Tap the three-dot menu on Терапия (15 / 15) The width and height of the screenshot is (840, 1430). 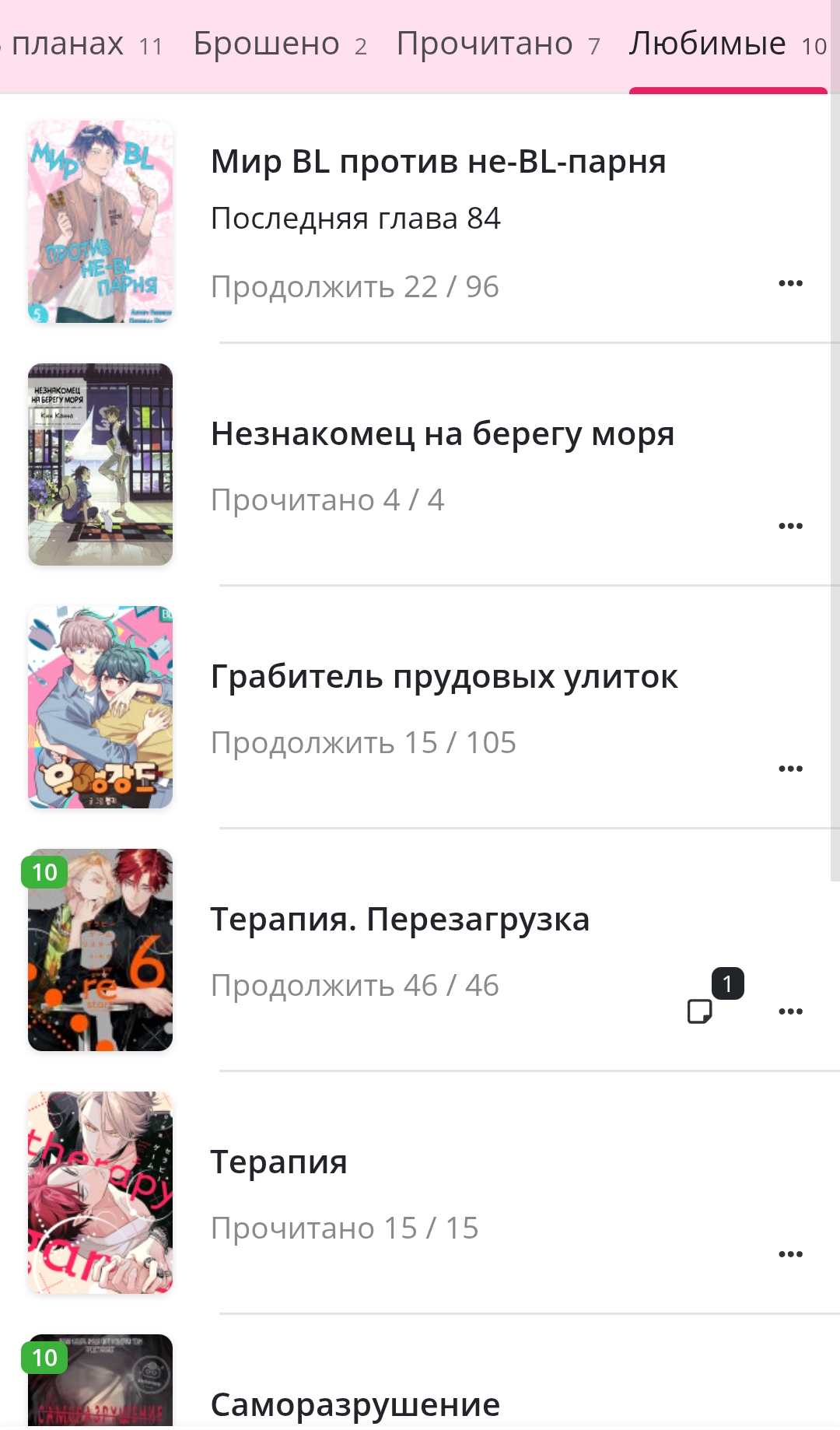tap(790, 1254)
